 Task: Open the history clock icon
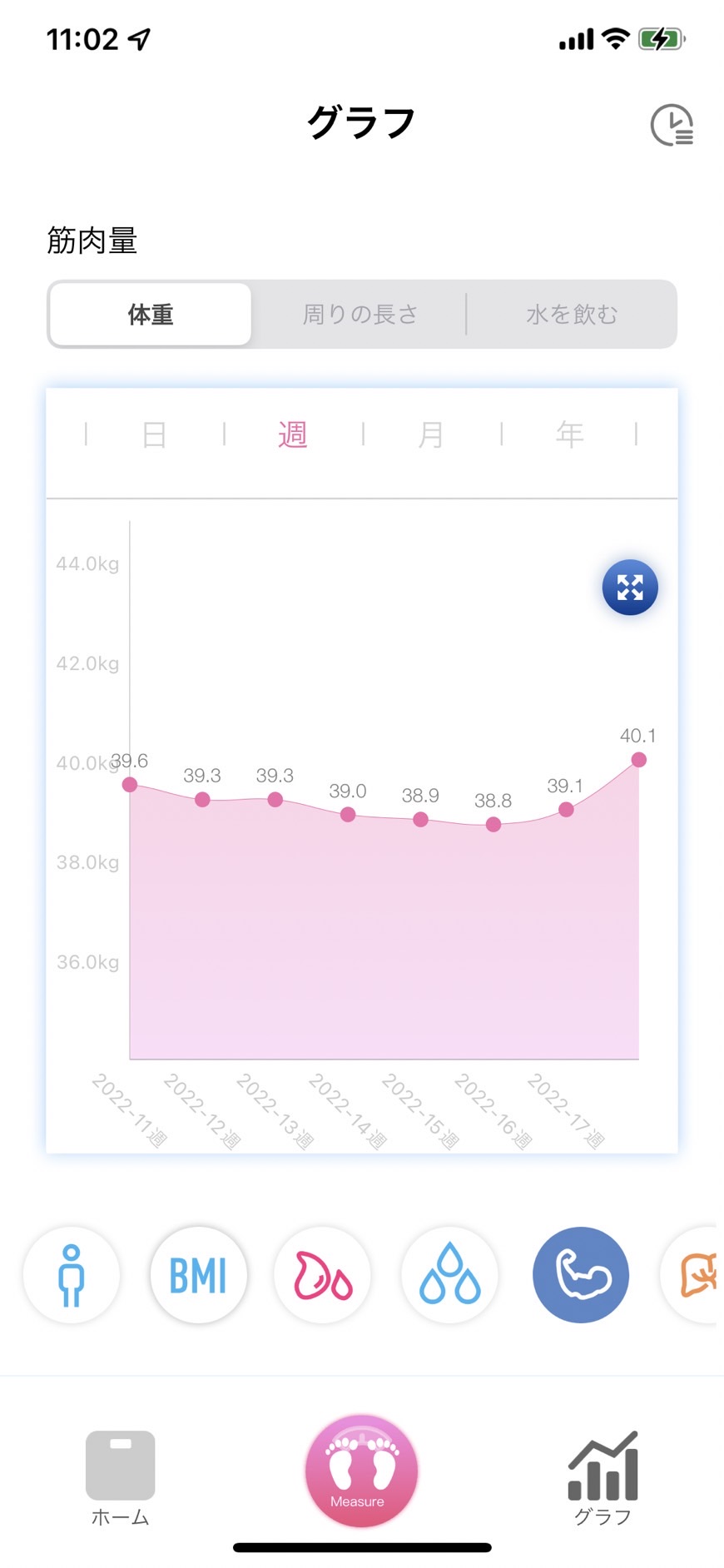pyautogui.click(x=671, y=125)
